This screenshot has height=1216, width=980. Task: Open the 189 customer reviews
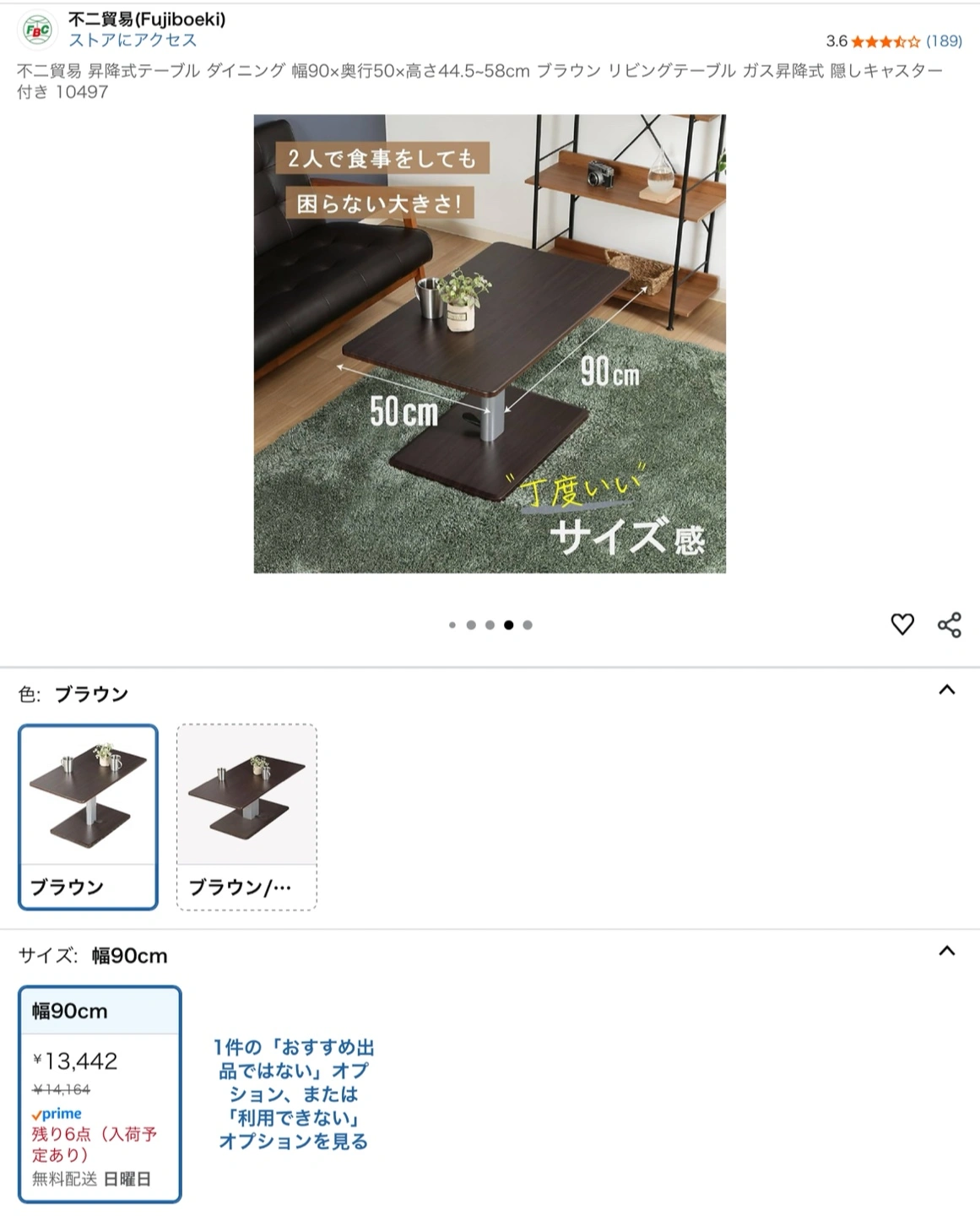[x=944, y=41]
